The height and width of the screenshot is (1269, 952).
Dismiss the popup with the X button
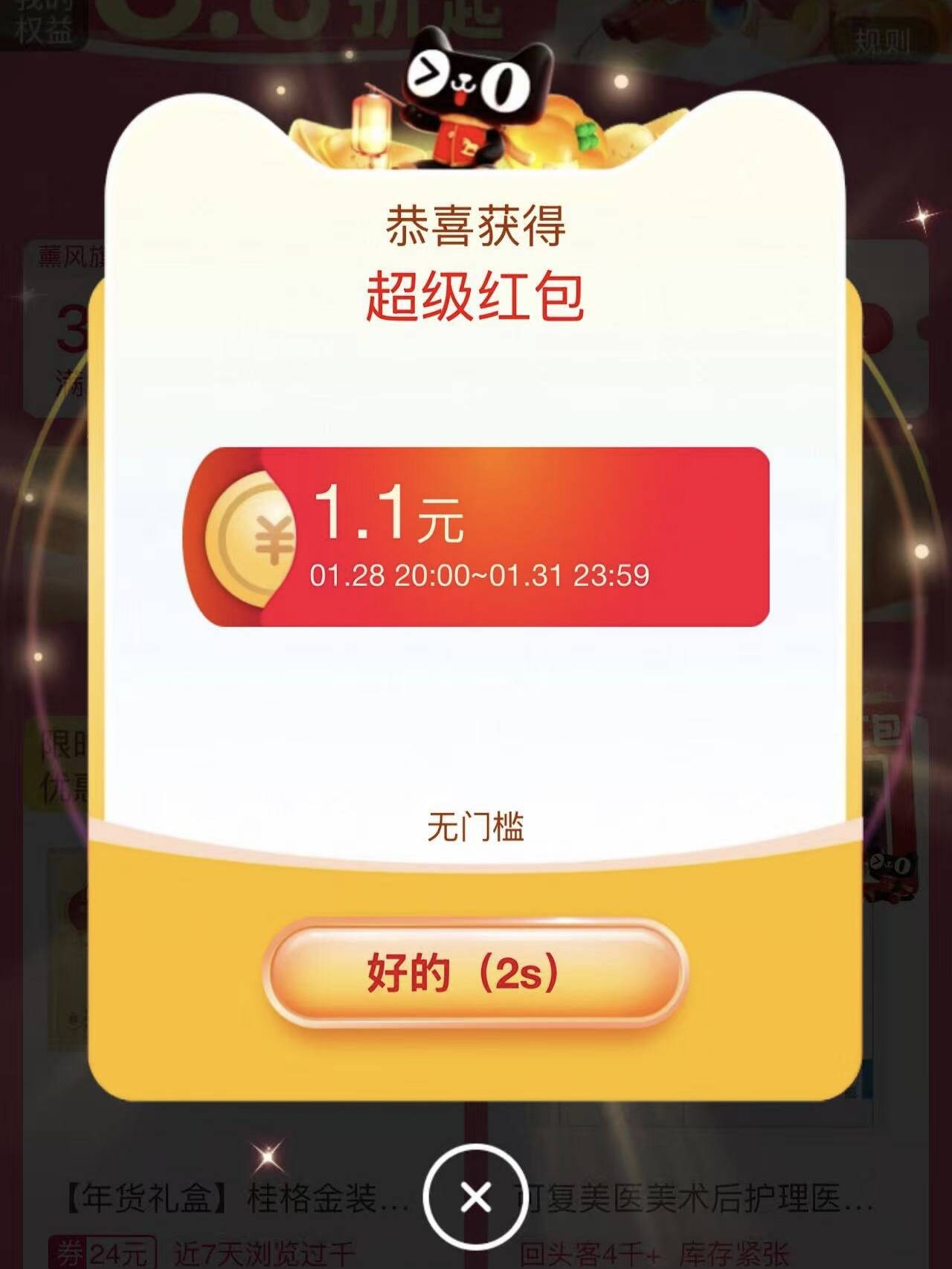click(x=476, y=1198)
